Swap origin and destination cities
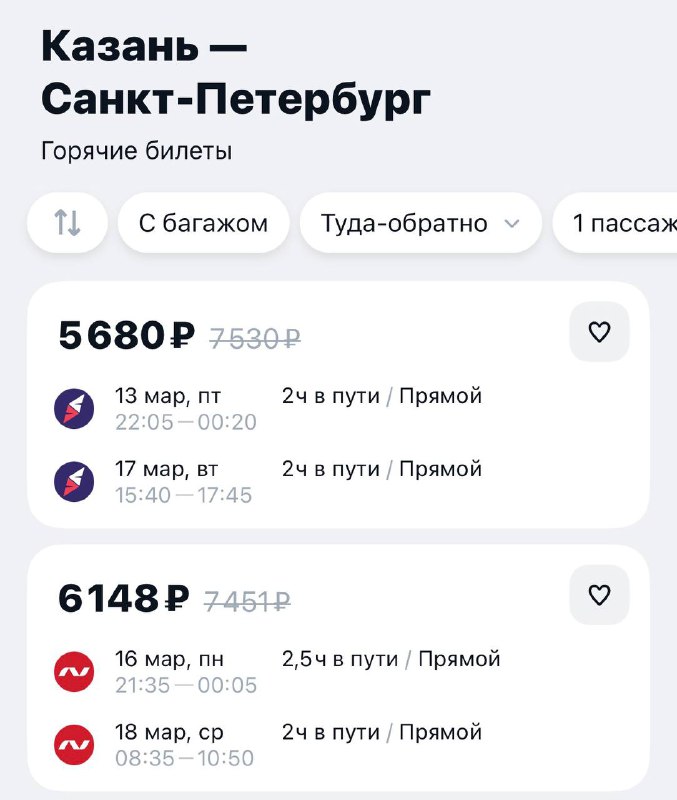Screen dimensions: 677x800 click(x=67, y=223)
